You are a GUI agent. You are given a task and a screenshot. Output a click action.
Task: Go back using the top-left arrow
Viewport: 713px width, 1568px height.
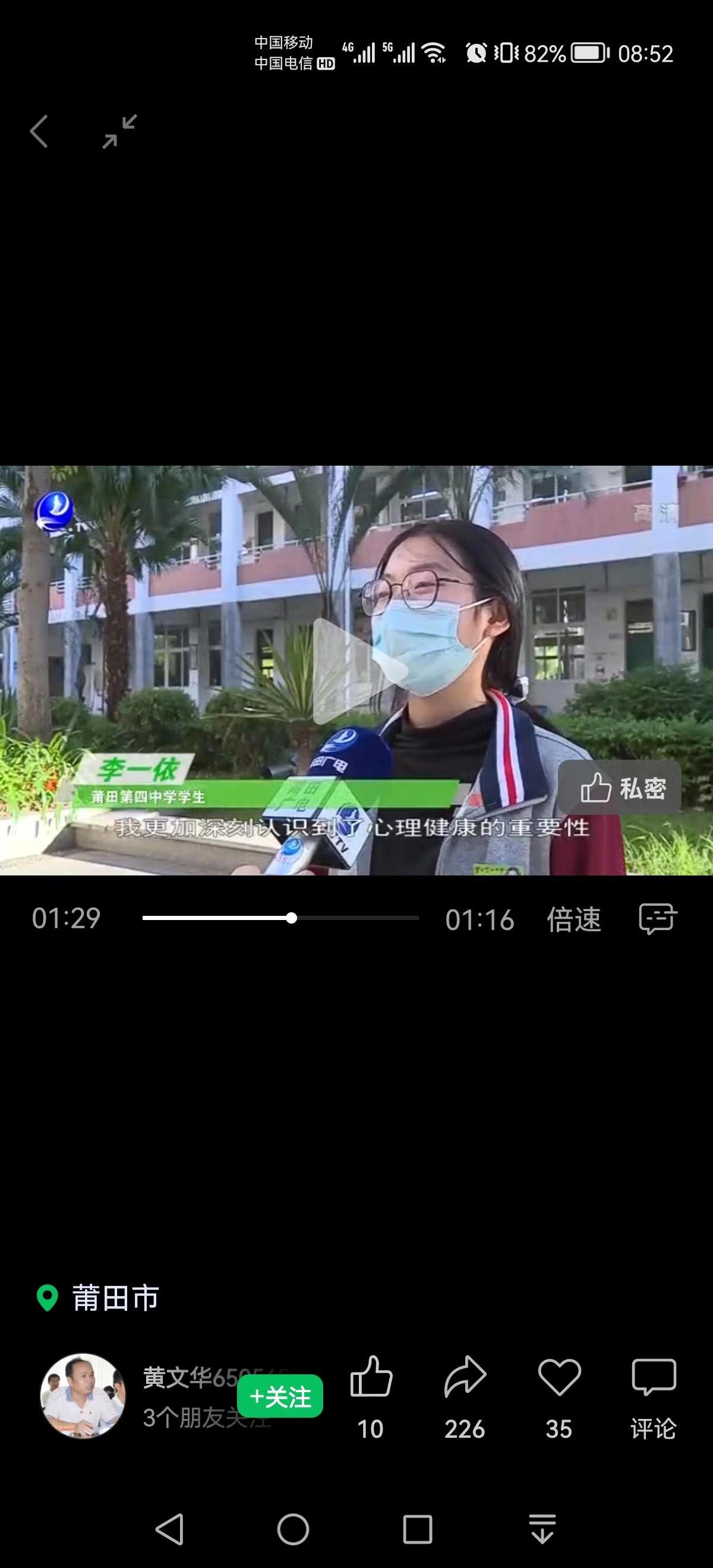[x=39, y=131]
